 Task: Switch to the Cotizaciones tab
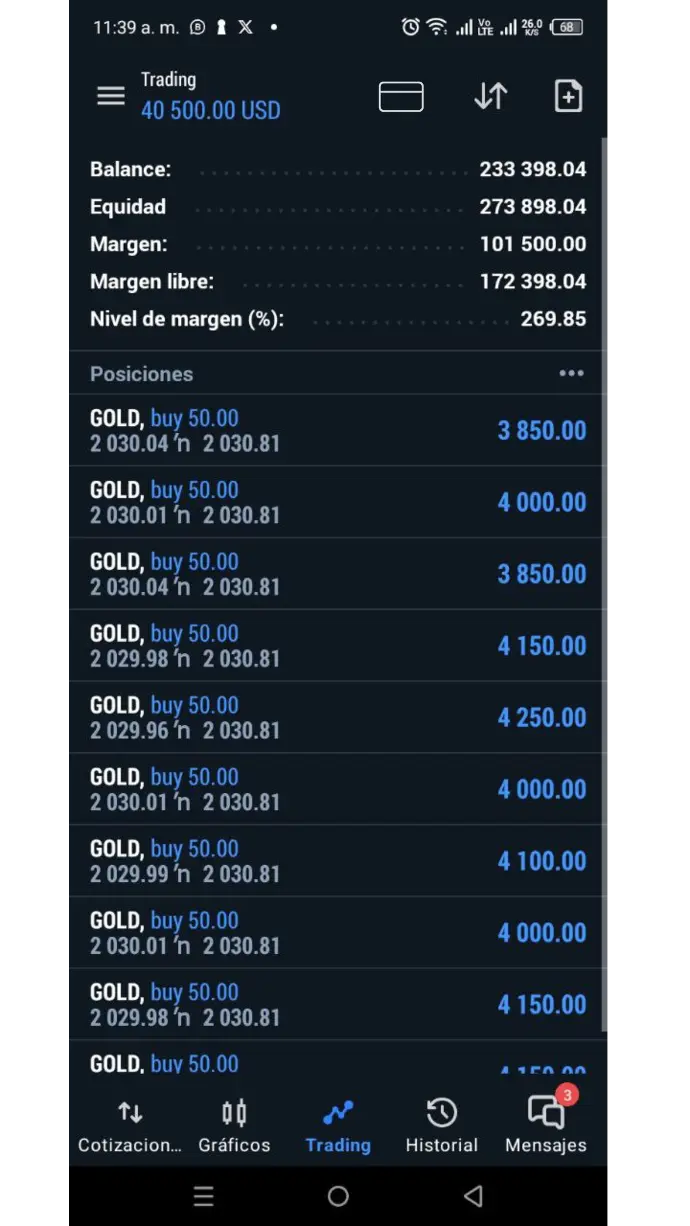point(130,1126)
